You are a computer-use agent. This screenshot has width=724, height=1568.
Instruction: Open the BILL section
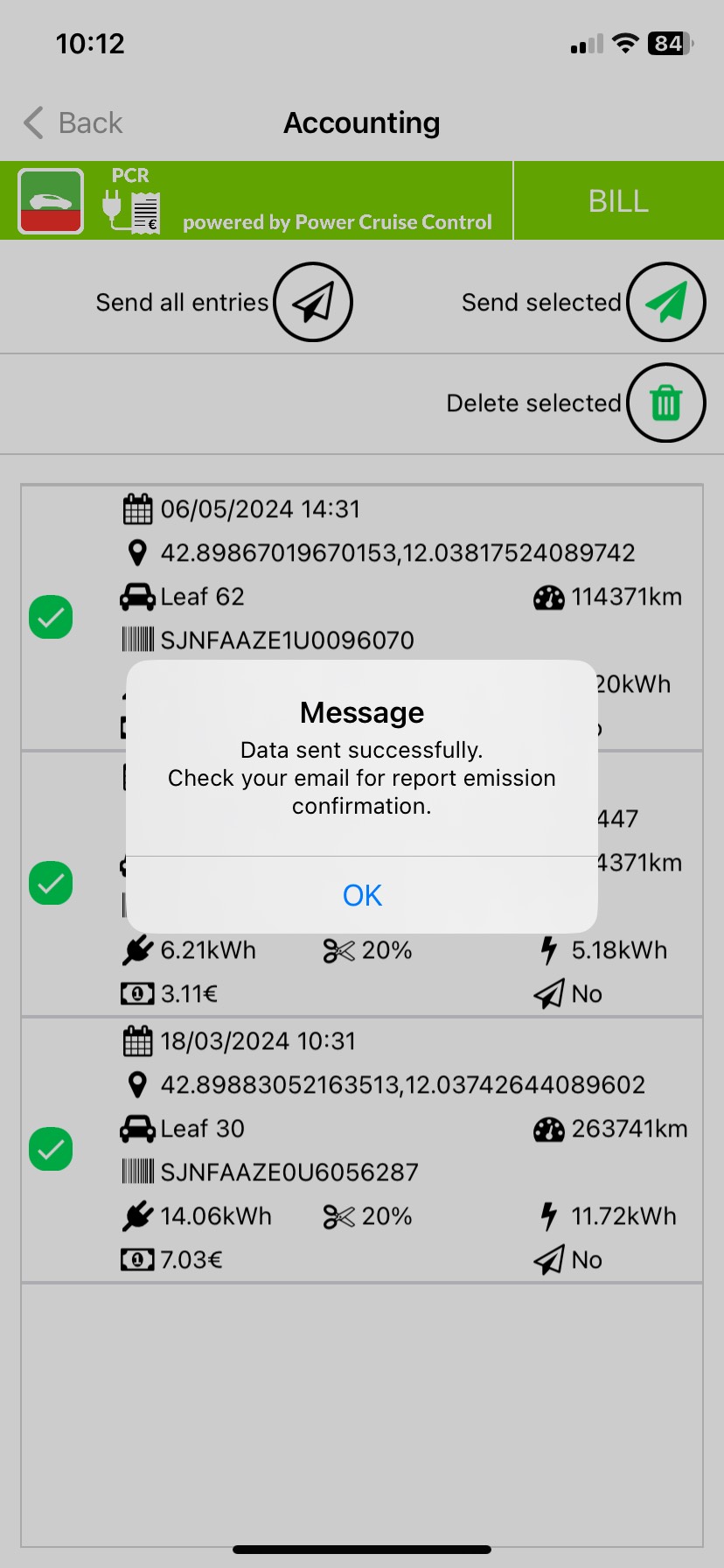pyautogui.click(x=618, y=201)
